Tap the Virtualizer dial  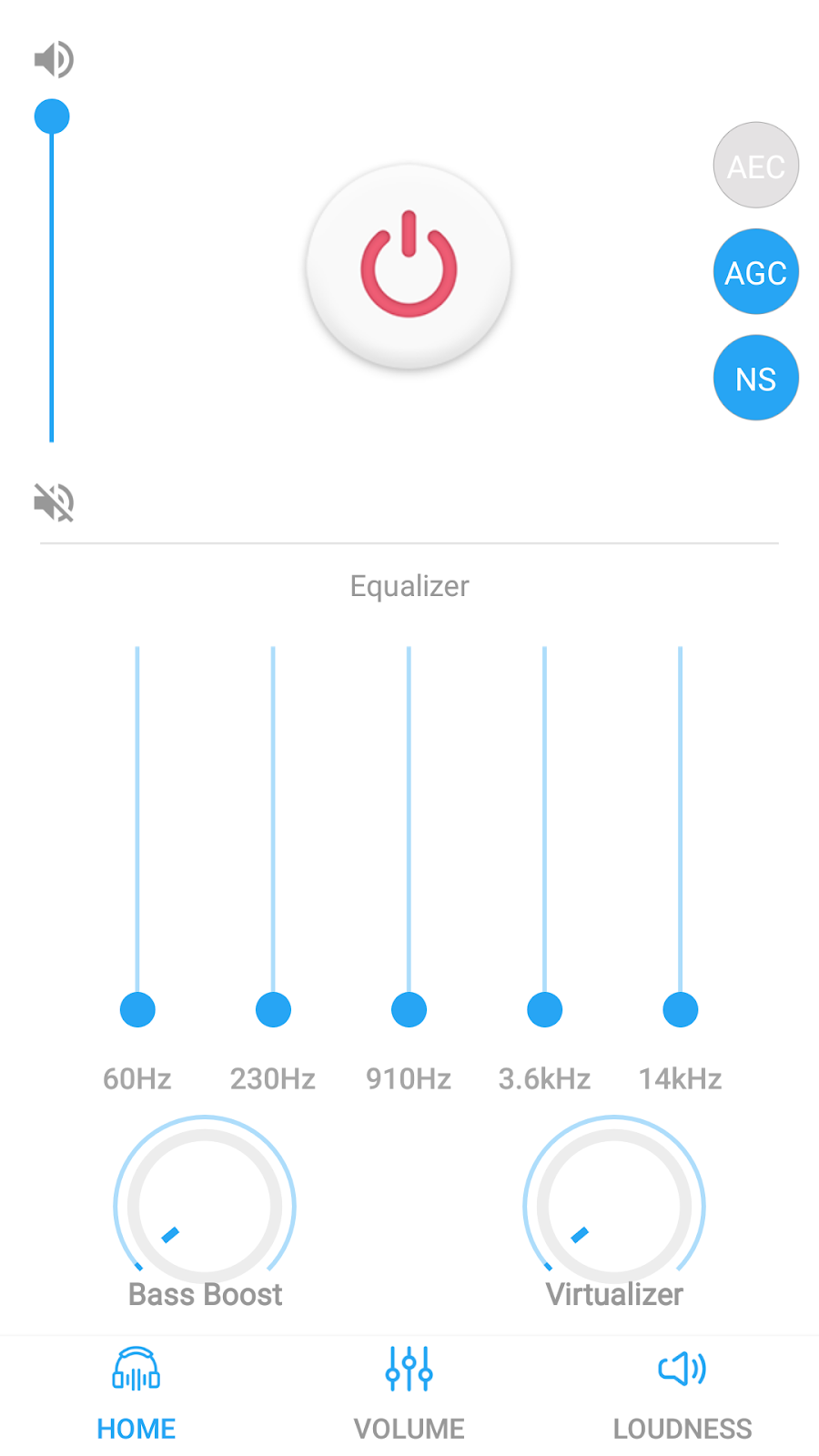point(614,1206)
